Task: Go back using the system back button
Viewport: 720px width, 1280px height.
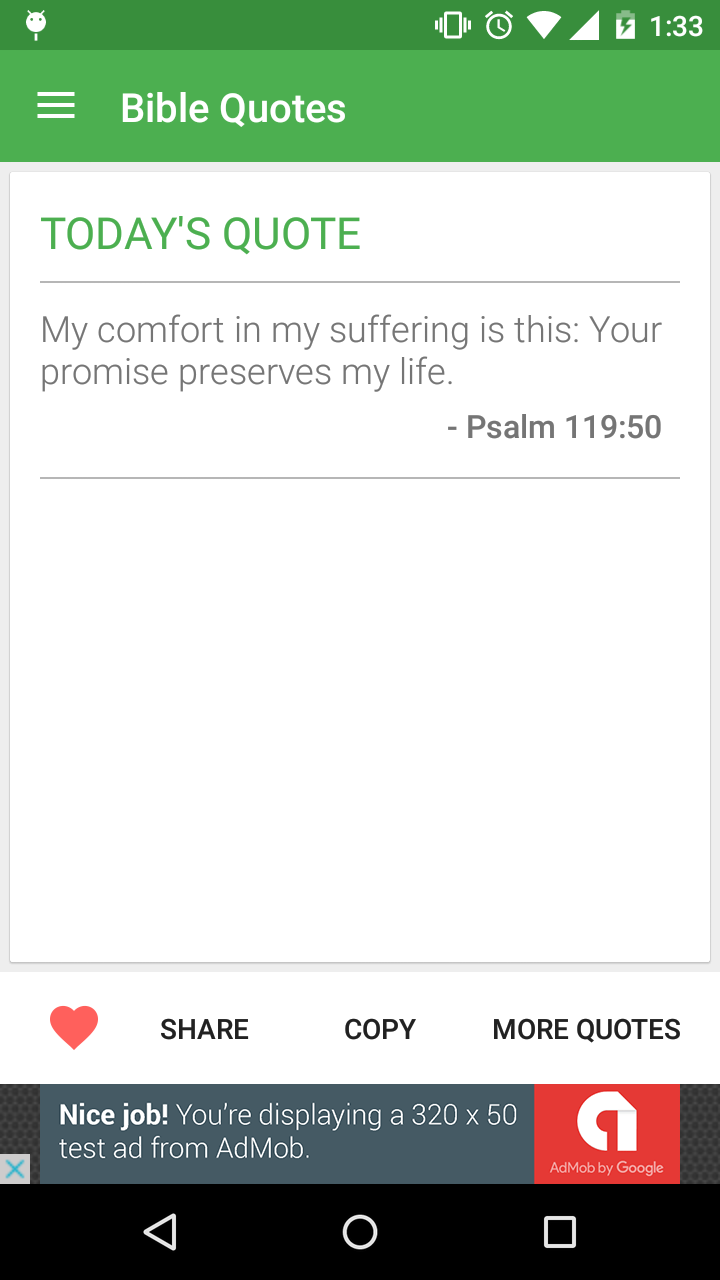Action: pos(160,1232)
